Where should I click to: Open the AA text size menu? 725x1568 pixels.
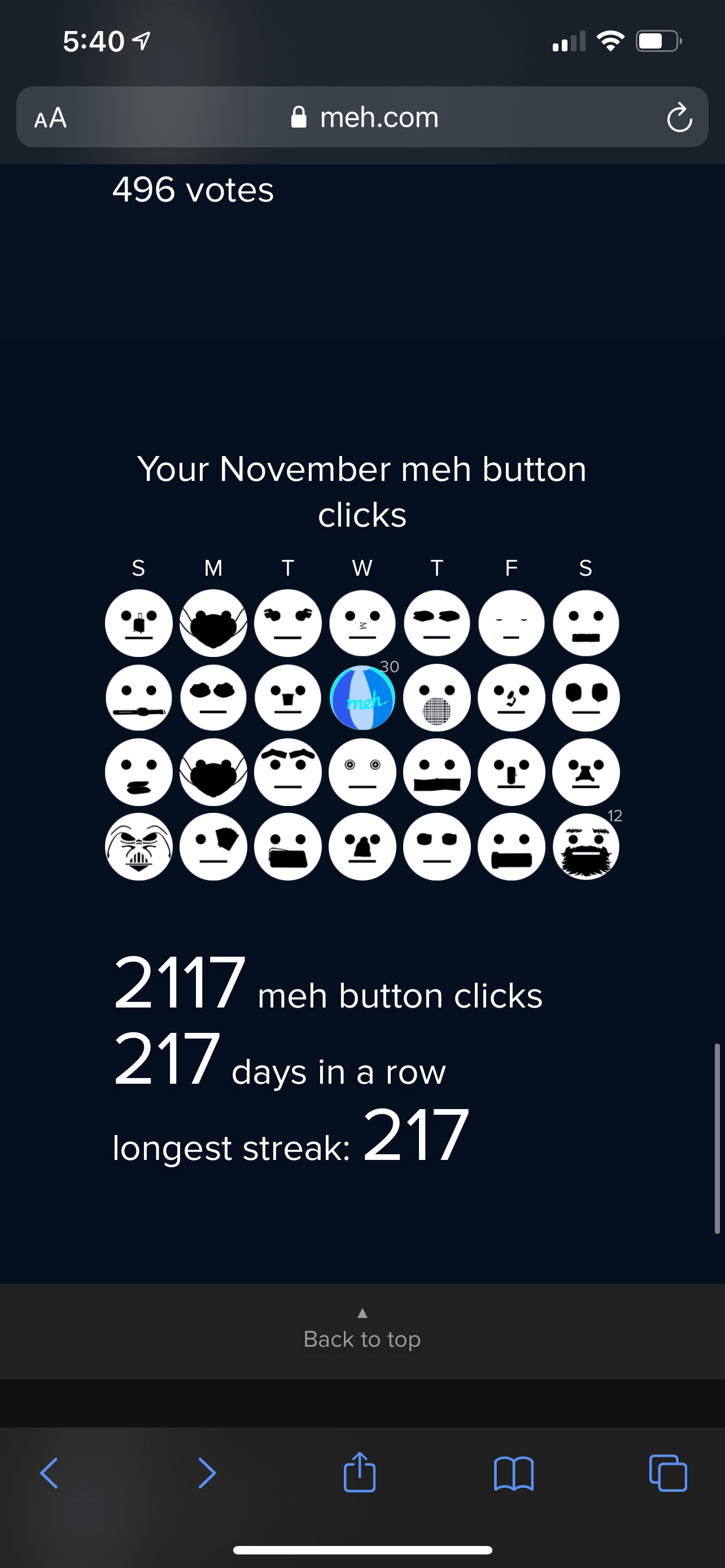coord(50,117)
